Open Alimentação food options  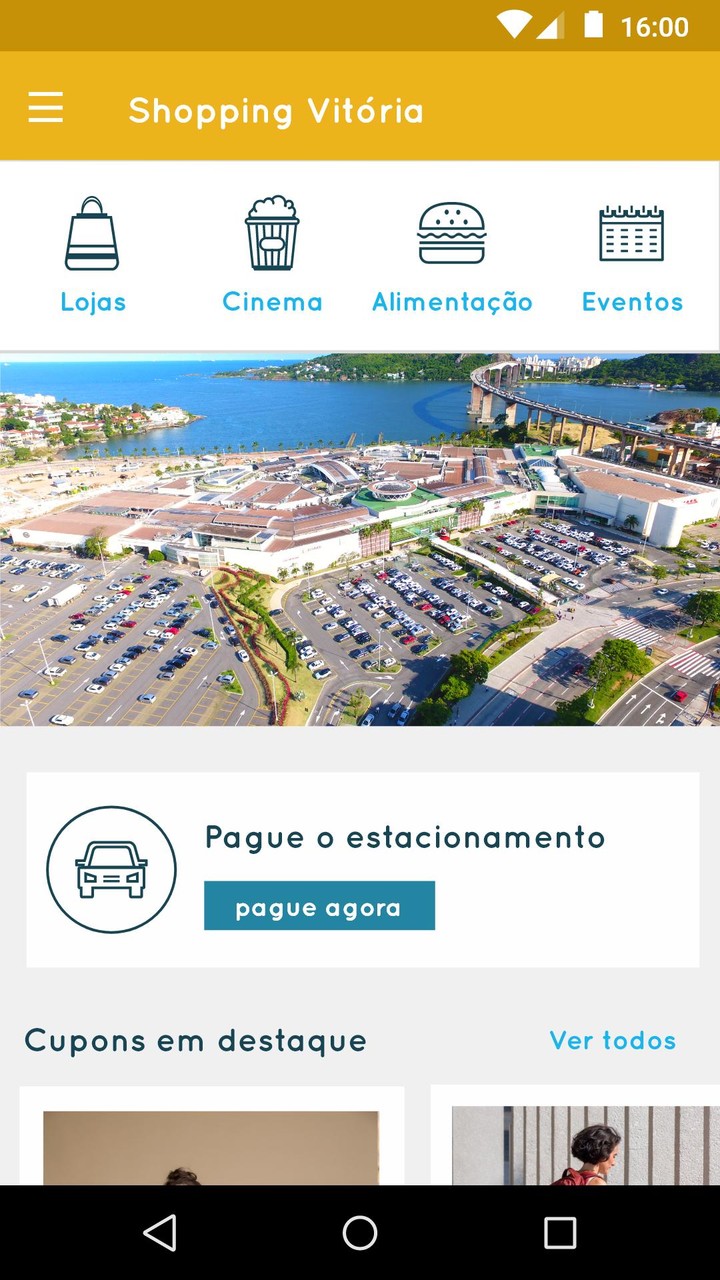tap(452, 255)
